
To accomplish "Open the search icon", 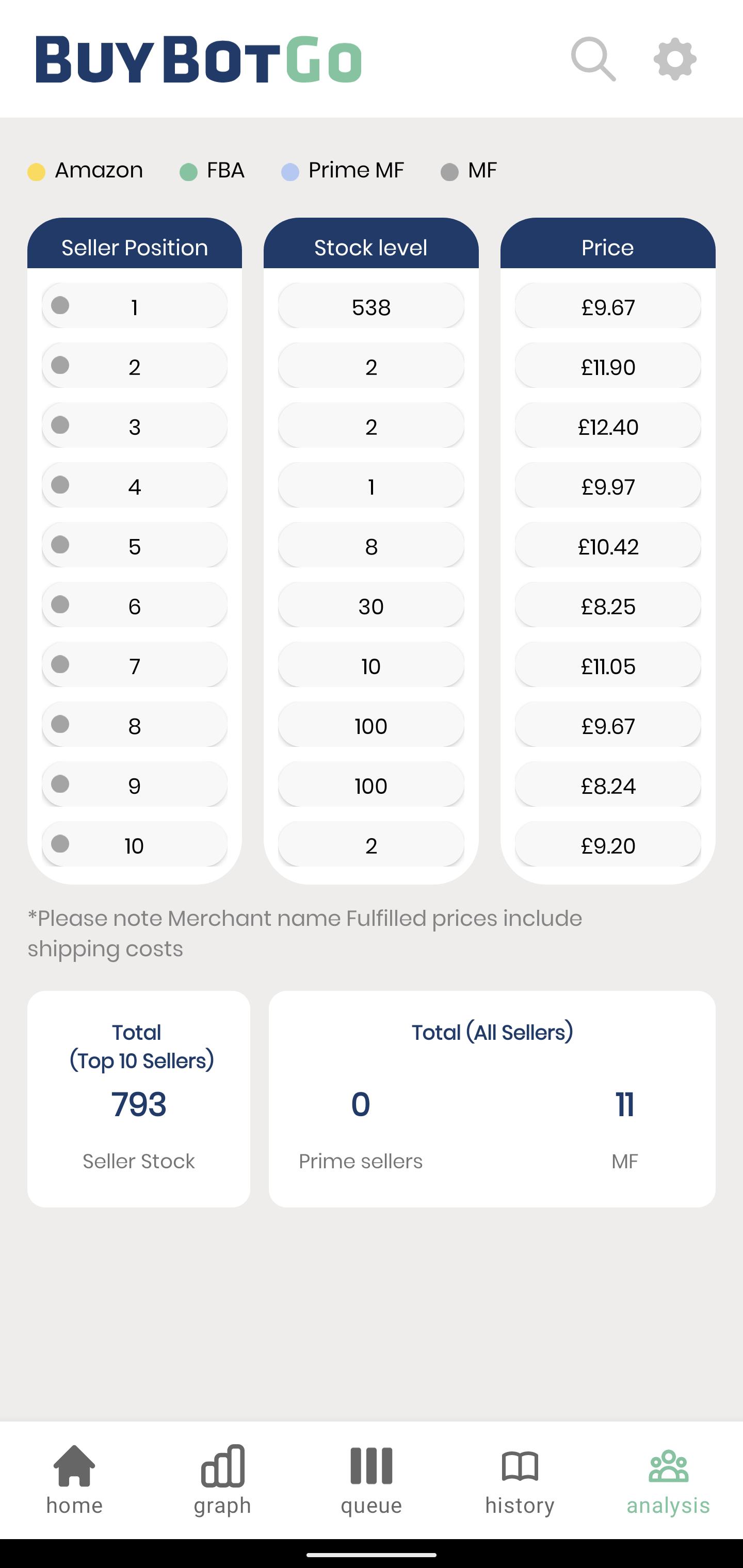I will (593, 59).
